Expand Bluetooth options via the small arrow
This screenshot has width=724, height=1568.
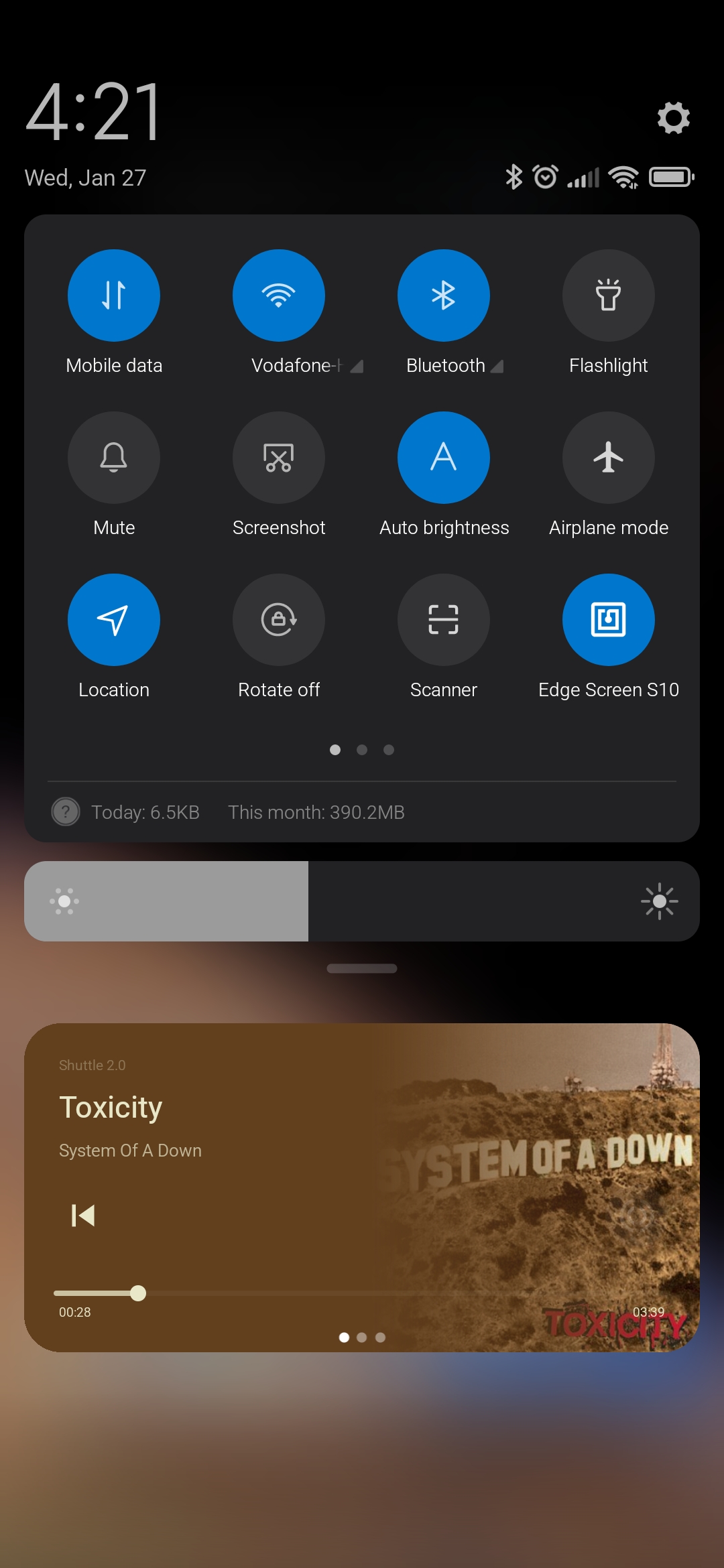click(x=497, y=367)
